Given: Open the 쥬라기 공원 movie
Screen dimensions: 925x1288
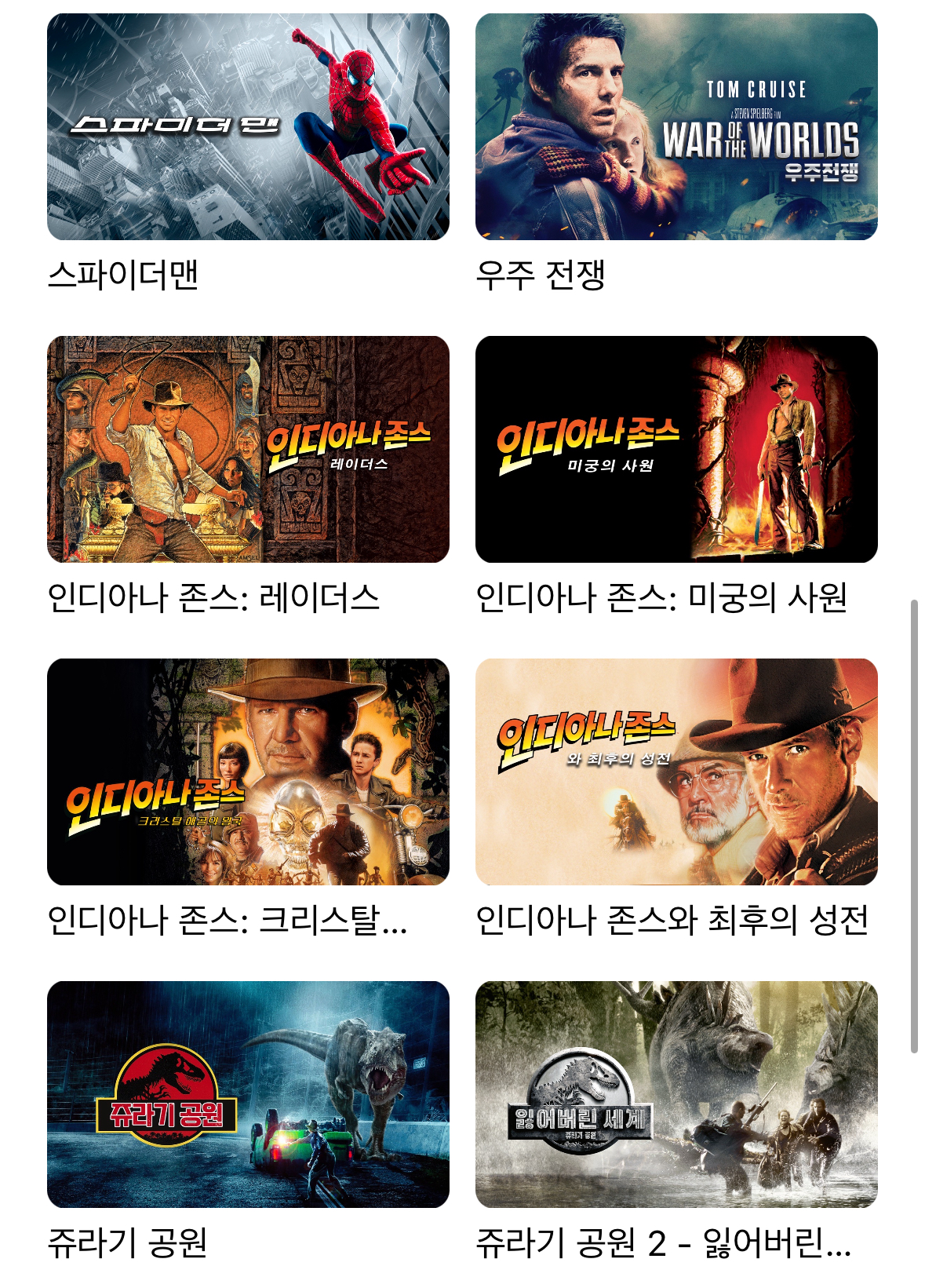Looking at the screenshot, I should 248,1094.
